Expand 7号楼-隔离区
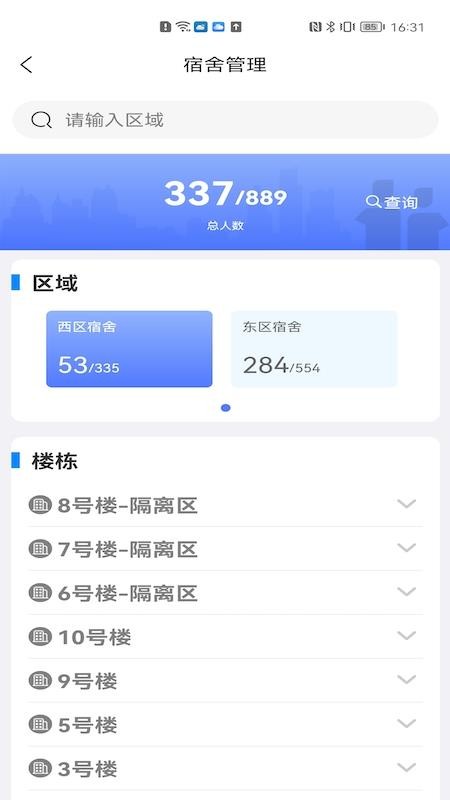This screenshot has height=800, width=450. click(x=225, y=549)
